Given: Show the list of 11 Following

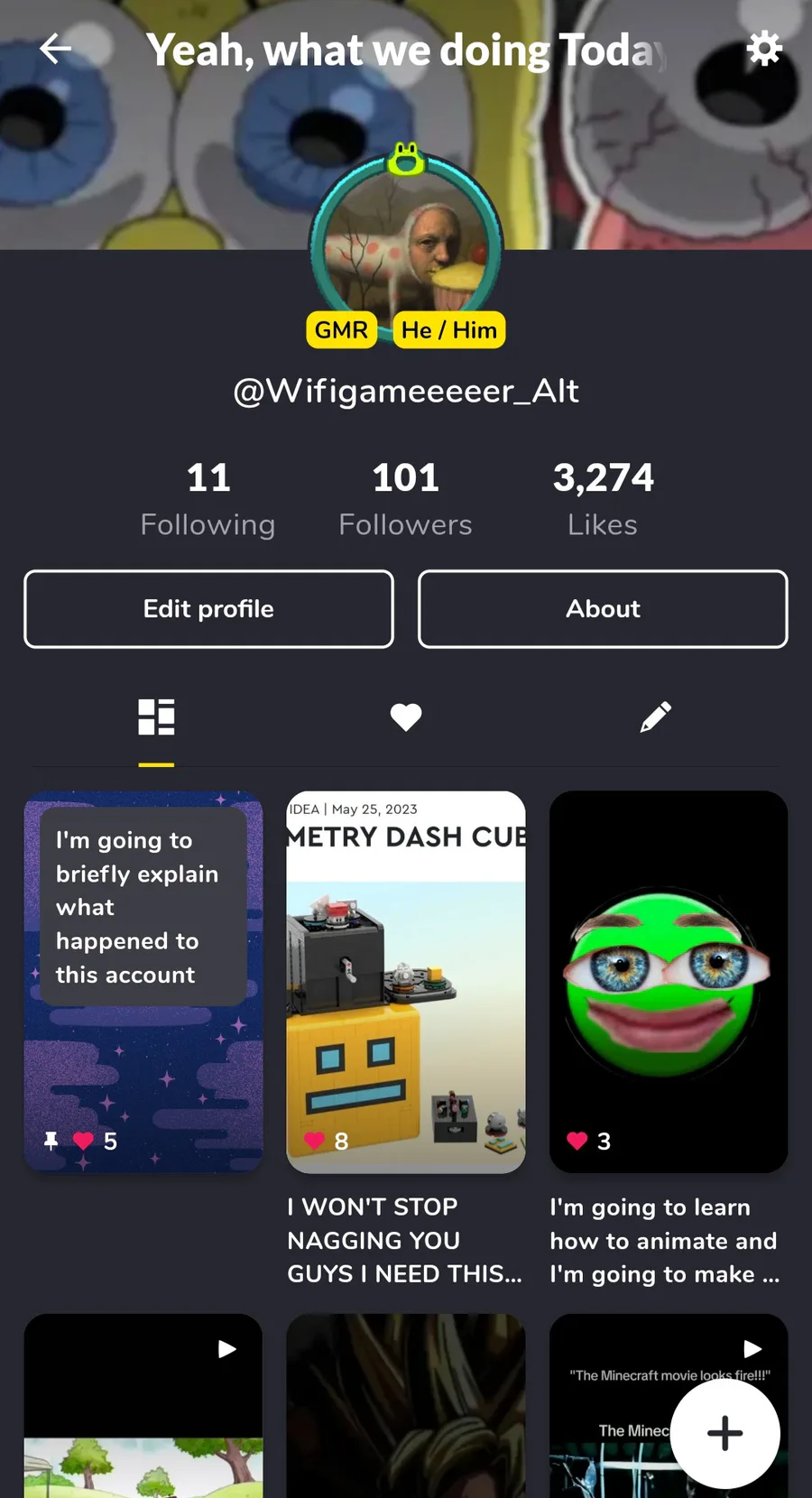Looking at the screenshot, I should [208, 499].
